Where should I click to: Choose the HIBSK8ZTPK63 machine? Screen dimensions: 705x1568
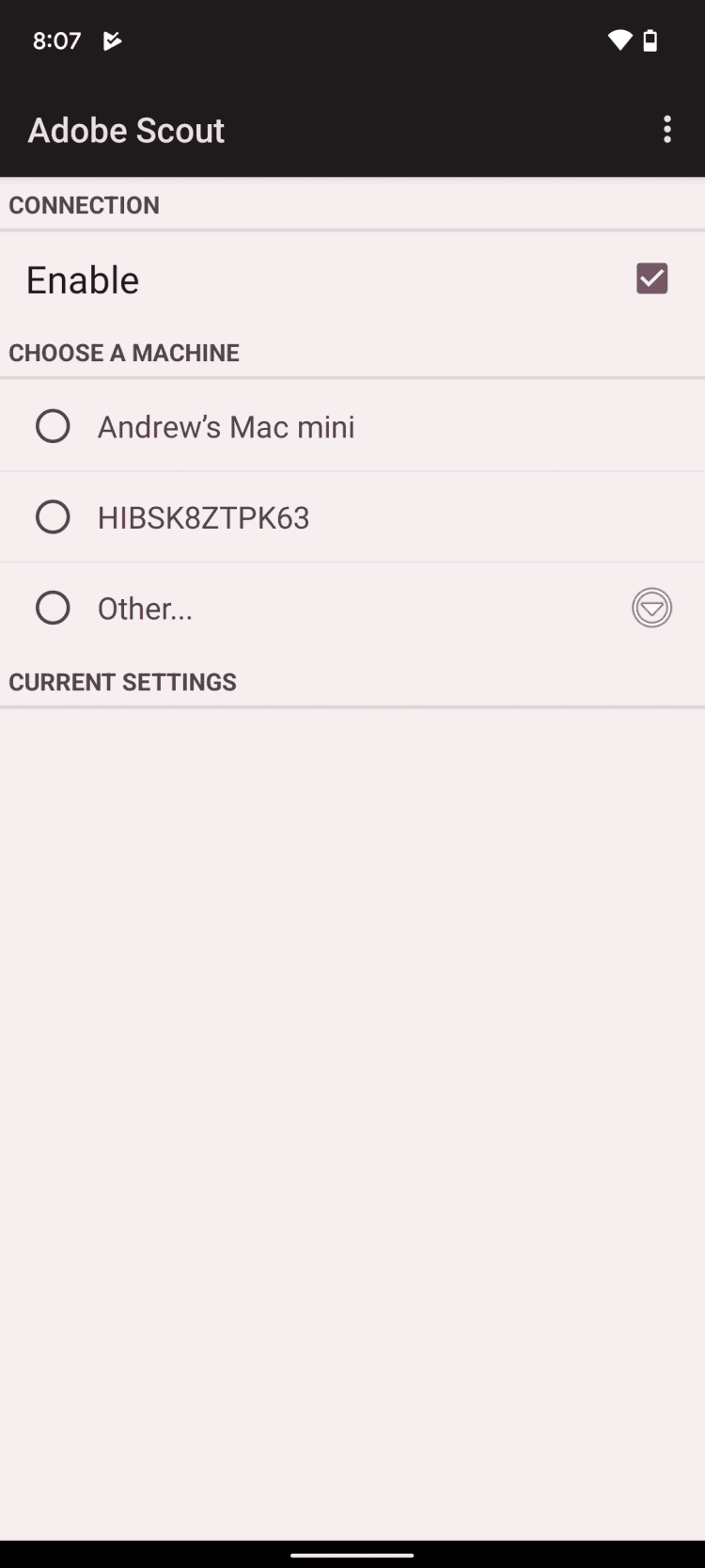(x=352, y=517)
